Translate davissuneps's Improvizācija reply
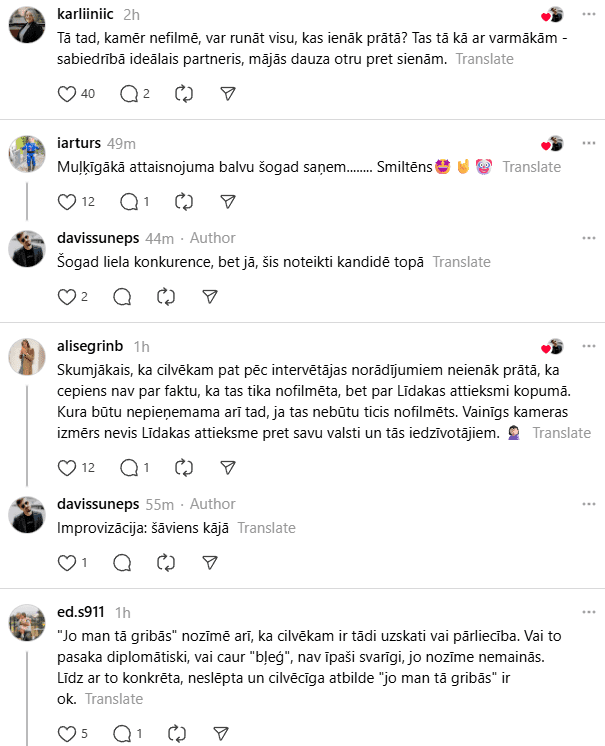 pos(266,528)
